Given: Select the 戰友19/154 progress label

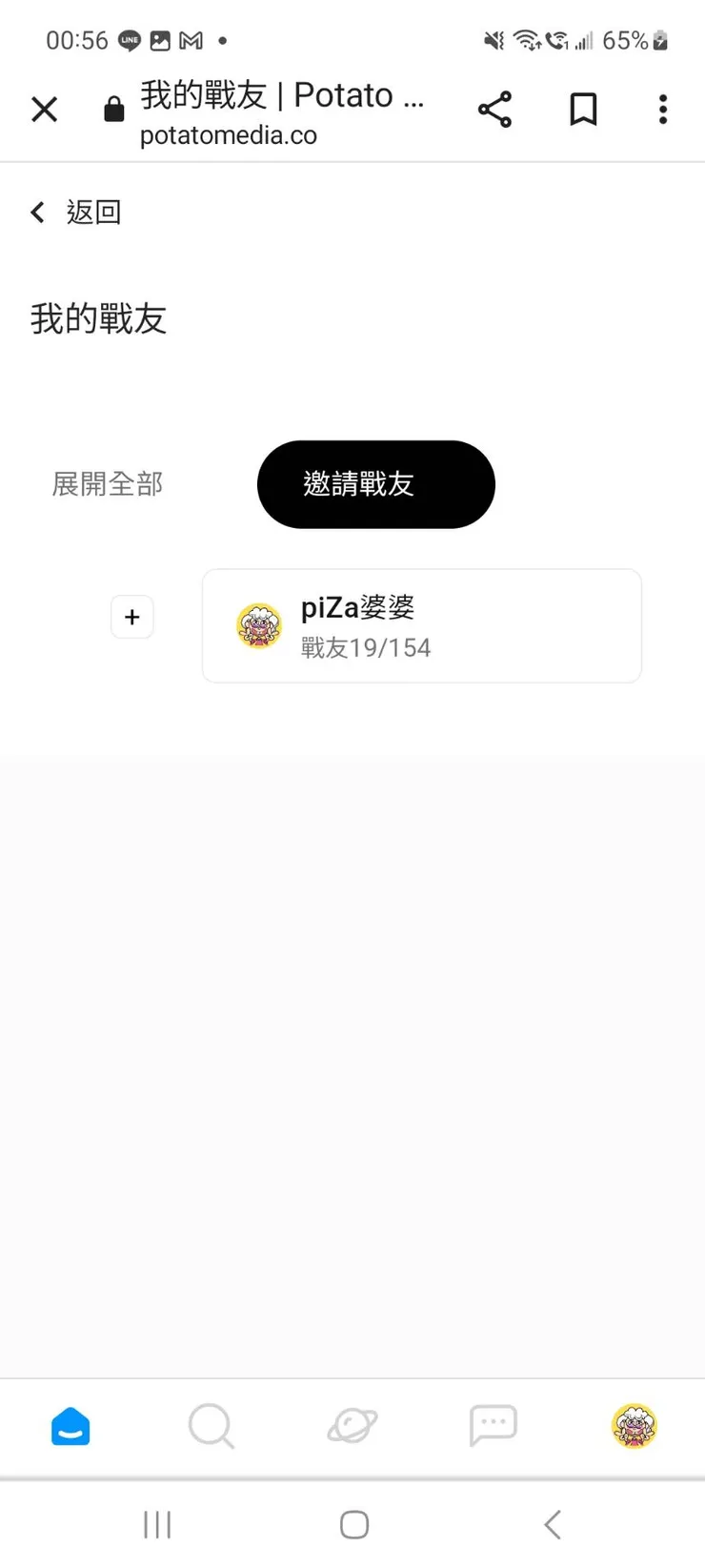Looking at the screenshot, I should [x=366, y=647].
